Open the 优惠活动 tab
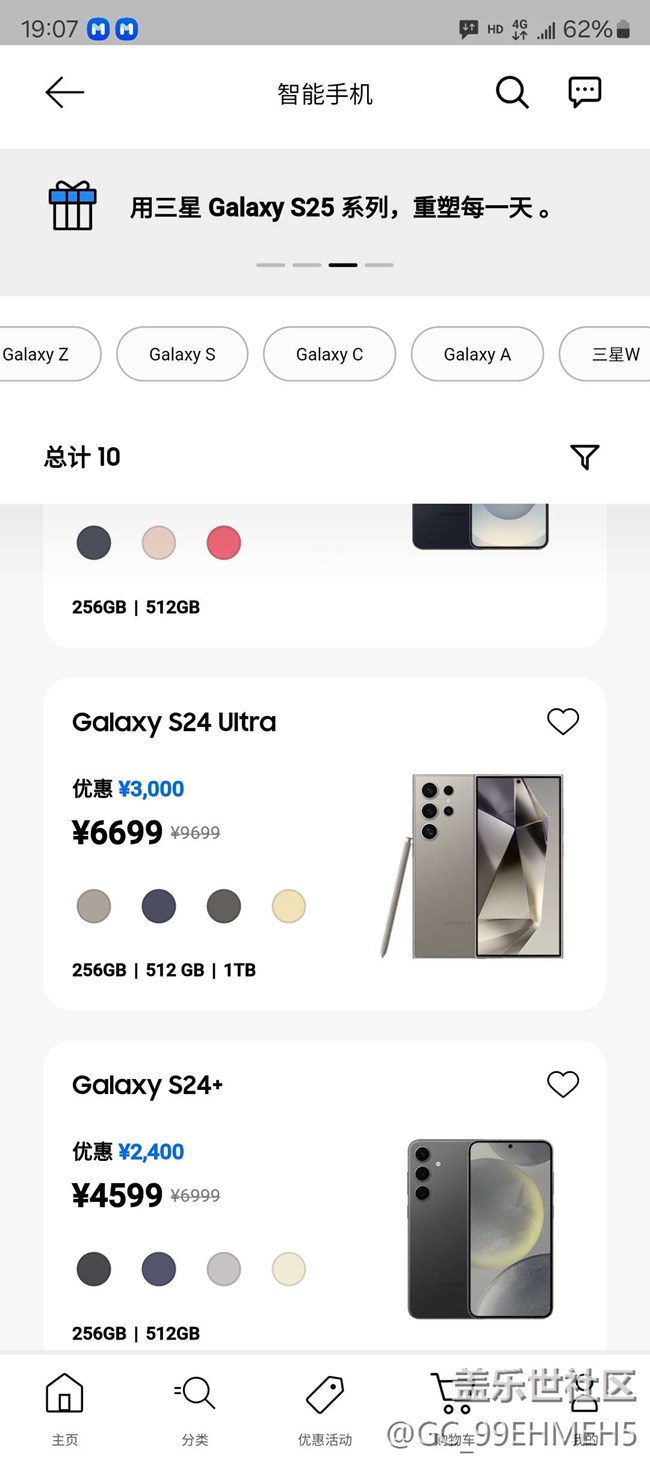The height and width of the screenshot is (1472, 650). tap(325, 1410)
